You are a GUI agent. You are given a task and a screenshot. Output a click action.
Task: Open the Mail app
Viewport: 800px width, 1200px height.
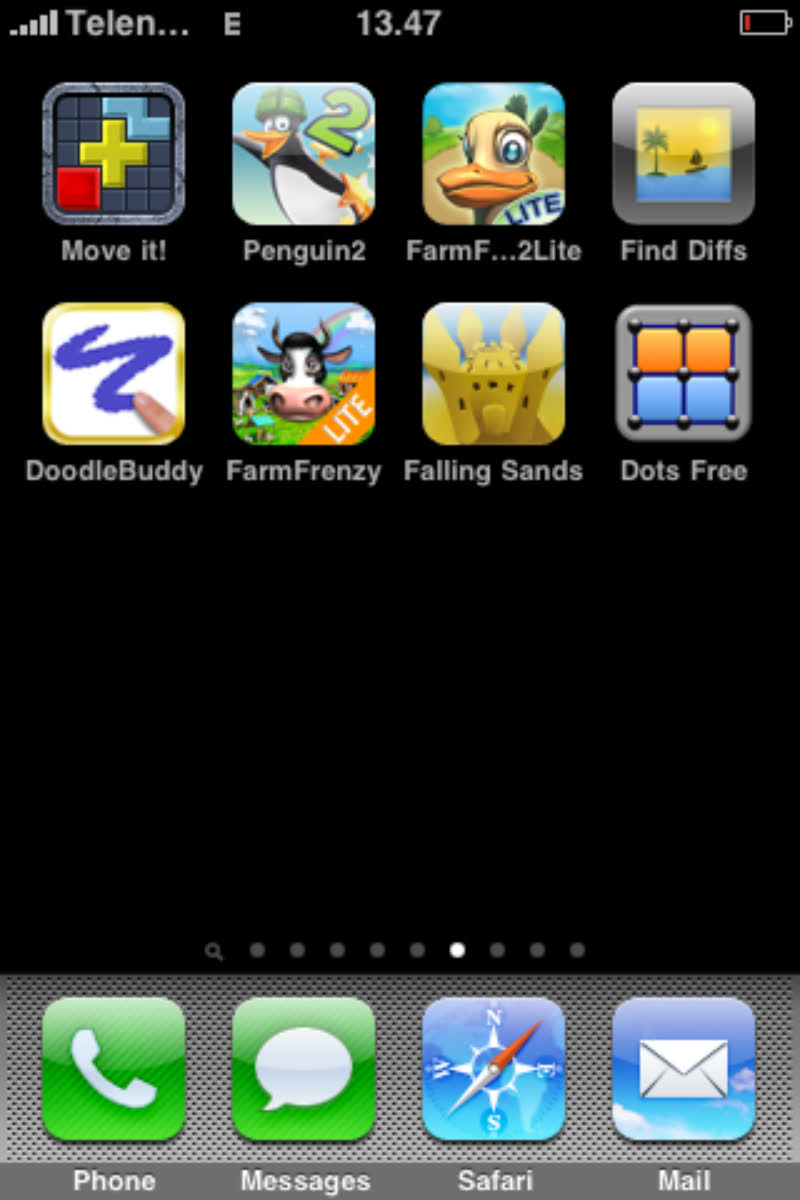click(683, 1068)
